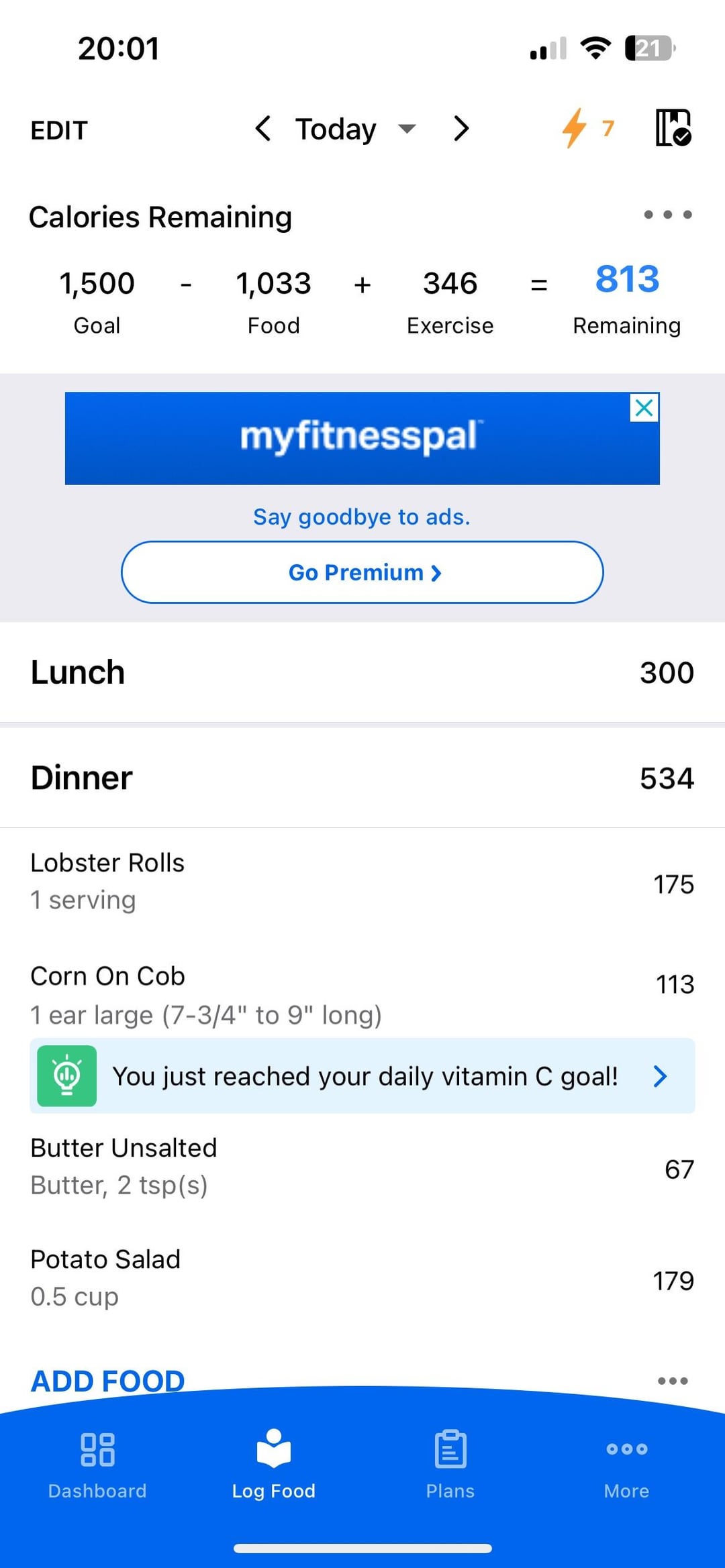Open the complete diary icon
This screenshot has width=725, height=1568.
tap(673, 127)
